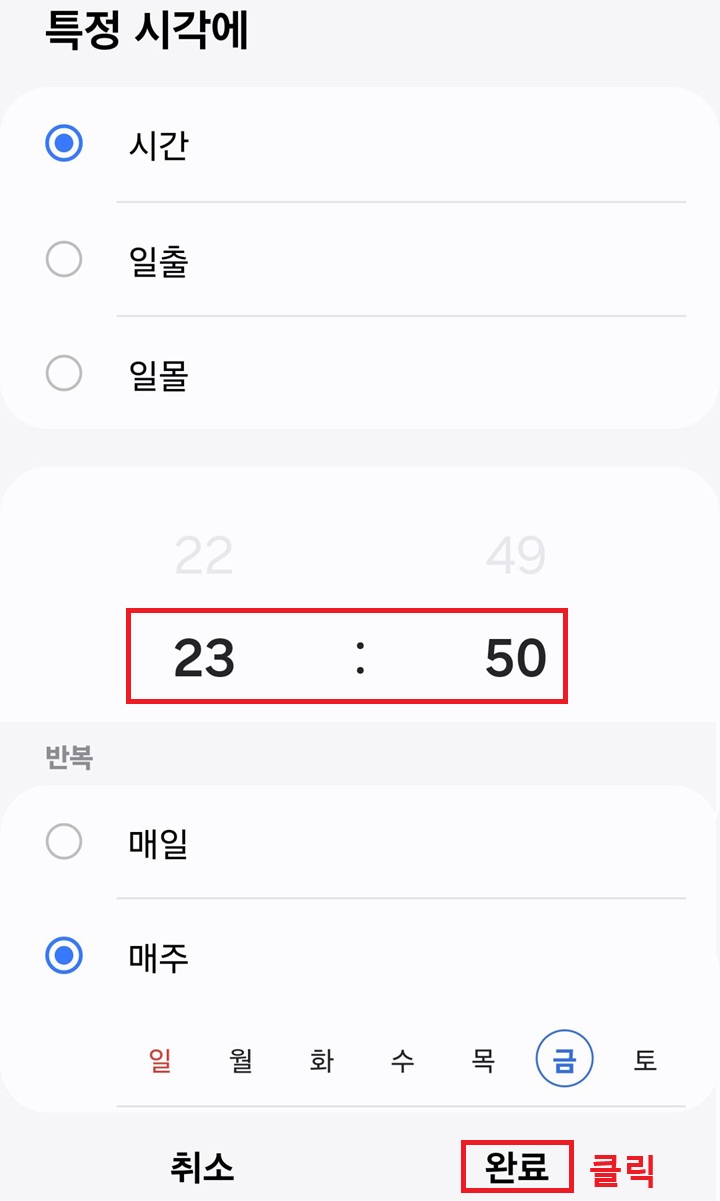Enable Wednesday (수) repeat day
The width and height of the screenshot is (720, 1201).
pos(402,1059)
